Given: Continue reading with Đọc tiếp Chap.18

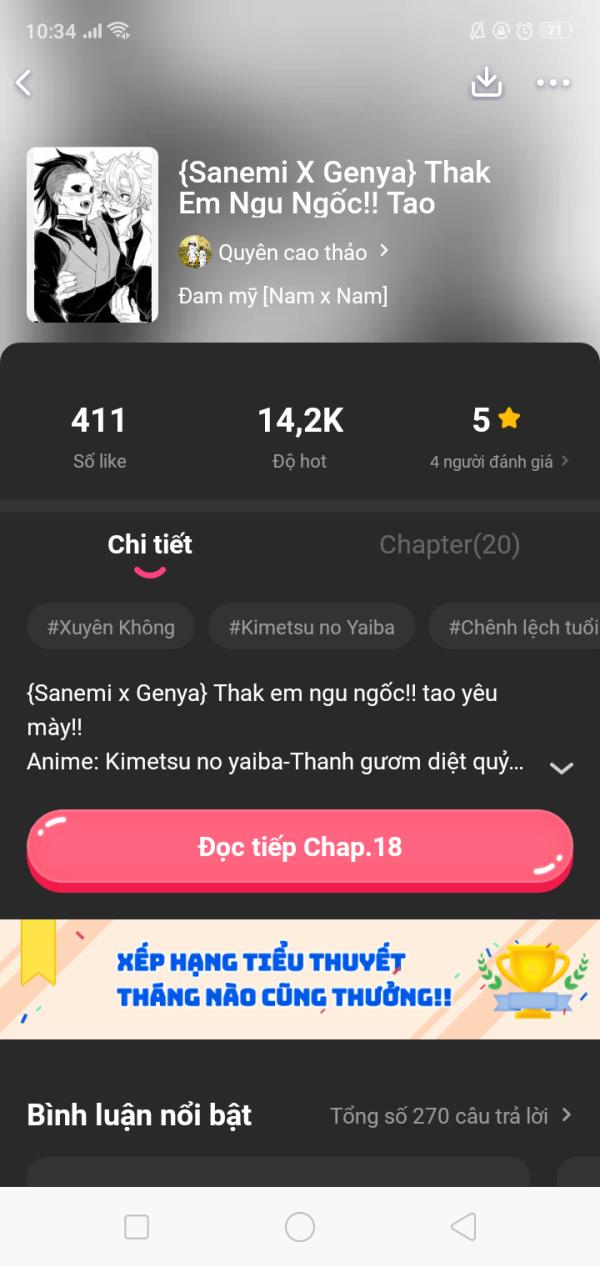Looking at the screenshot, I should (x=299, y=848).
